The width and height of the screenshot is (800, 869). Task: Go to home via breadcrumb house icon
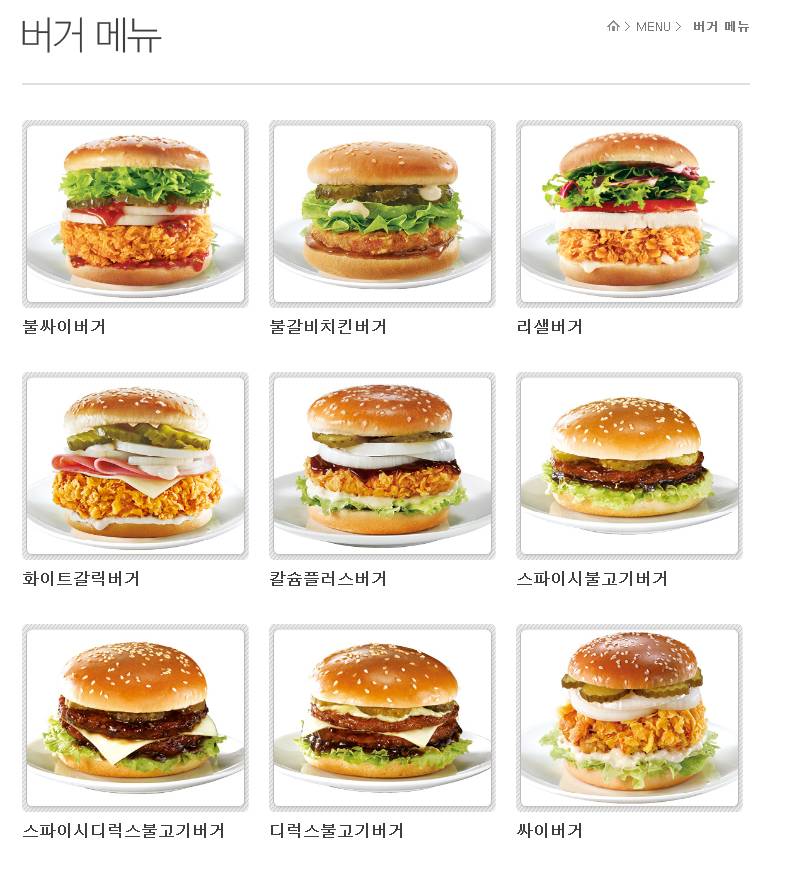click(x=613, y=26)
